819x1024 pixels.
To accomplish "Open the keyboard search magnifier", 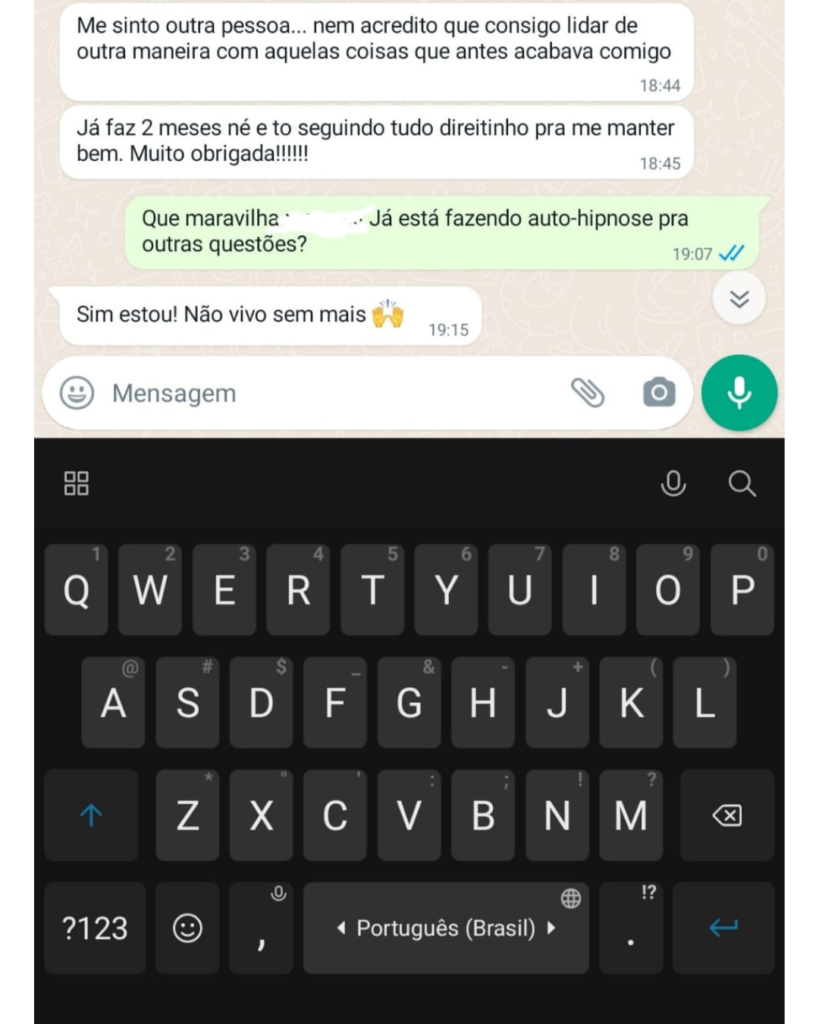I will pos(741,484).
